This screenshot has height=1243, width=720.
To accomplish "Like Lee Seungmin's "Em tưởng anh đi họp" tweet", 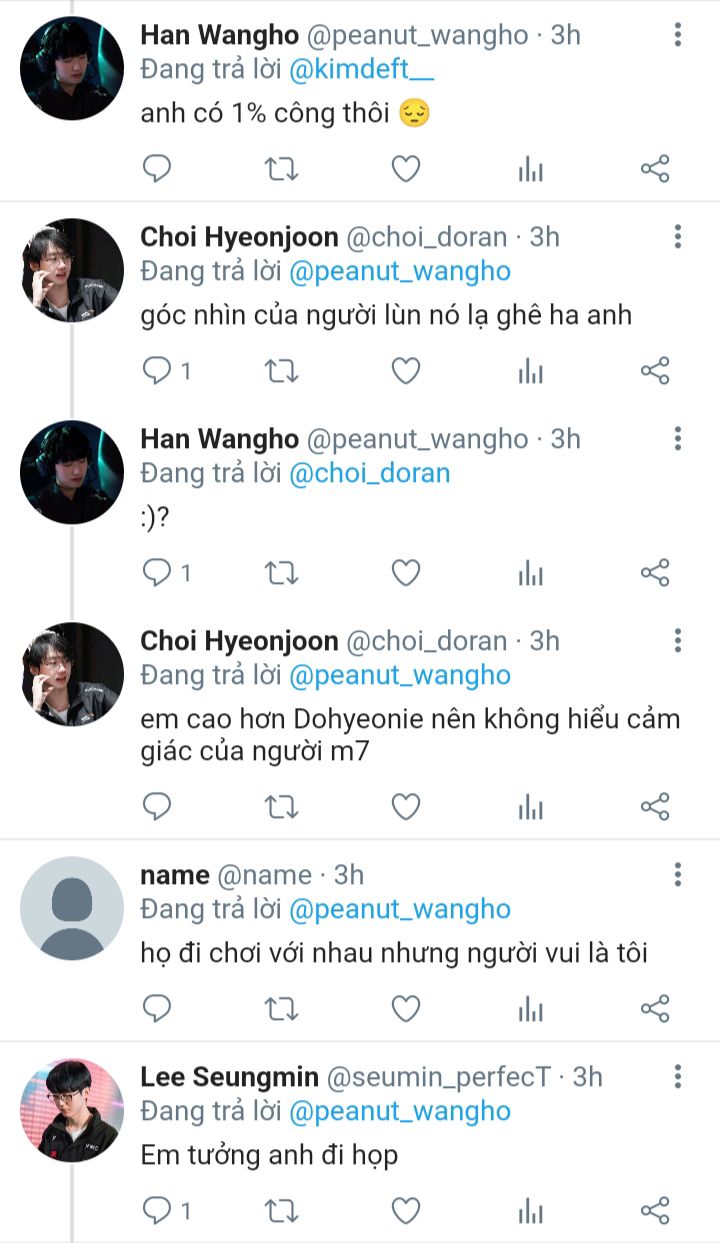I will click(x=405, y=1211).
